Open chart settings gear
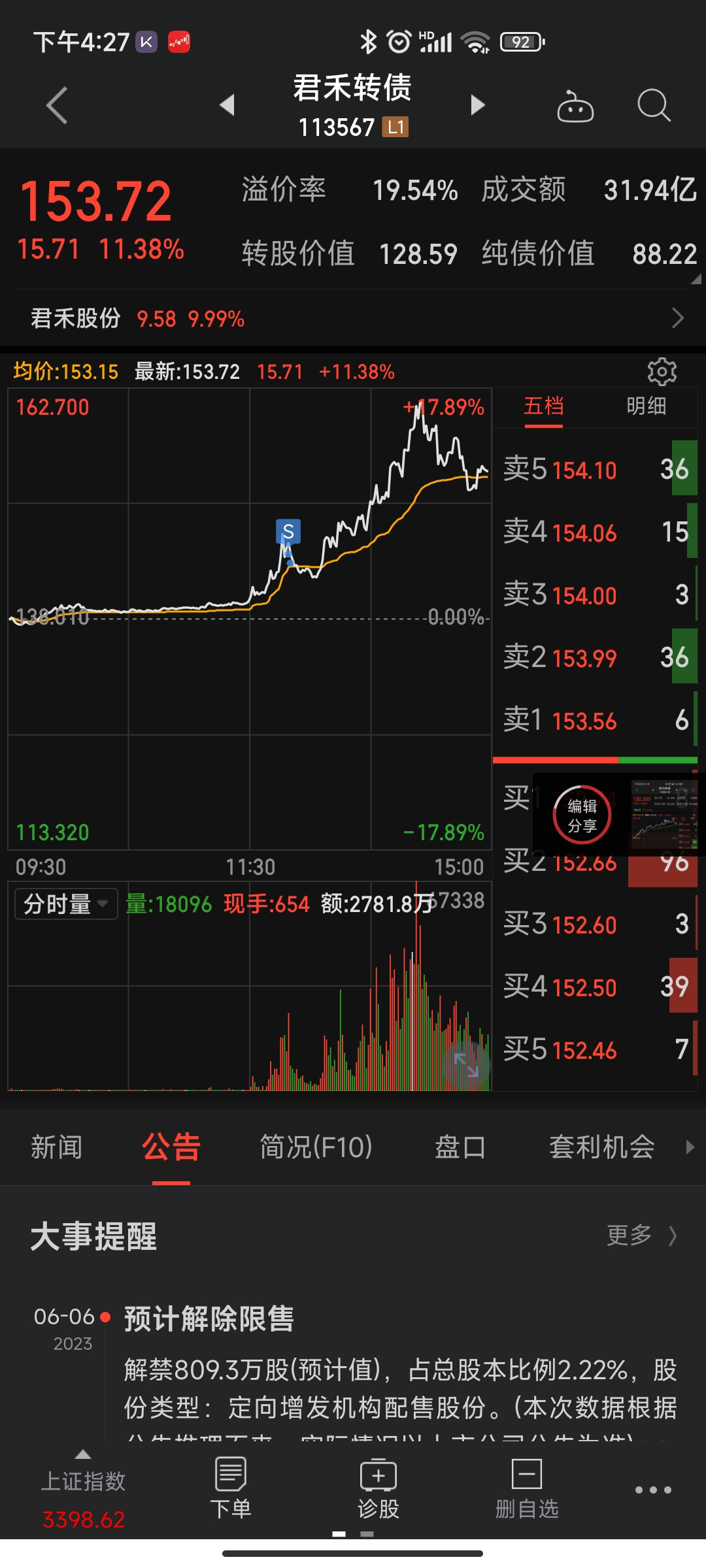Viewport: 706px width, 1568px height. click(x=662, y=372)
